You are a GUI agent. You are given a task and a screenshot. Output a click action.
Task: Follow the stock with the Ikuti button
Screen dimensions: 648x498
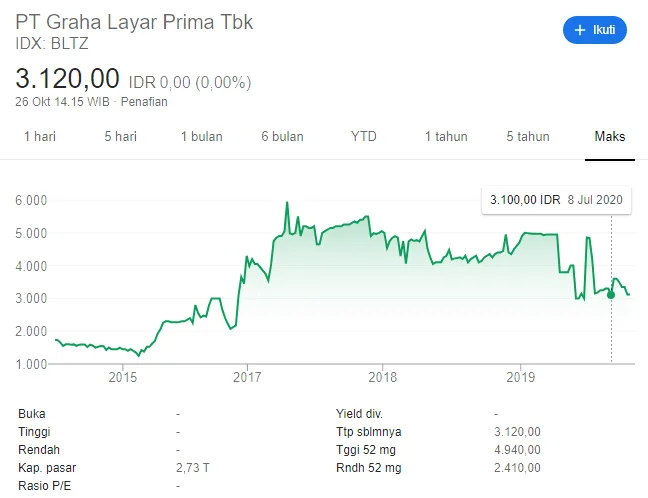point(594,30)
